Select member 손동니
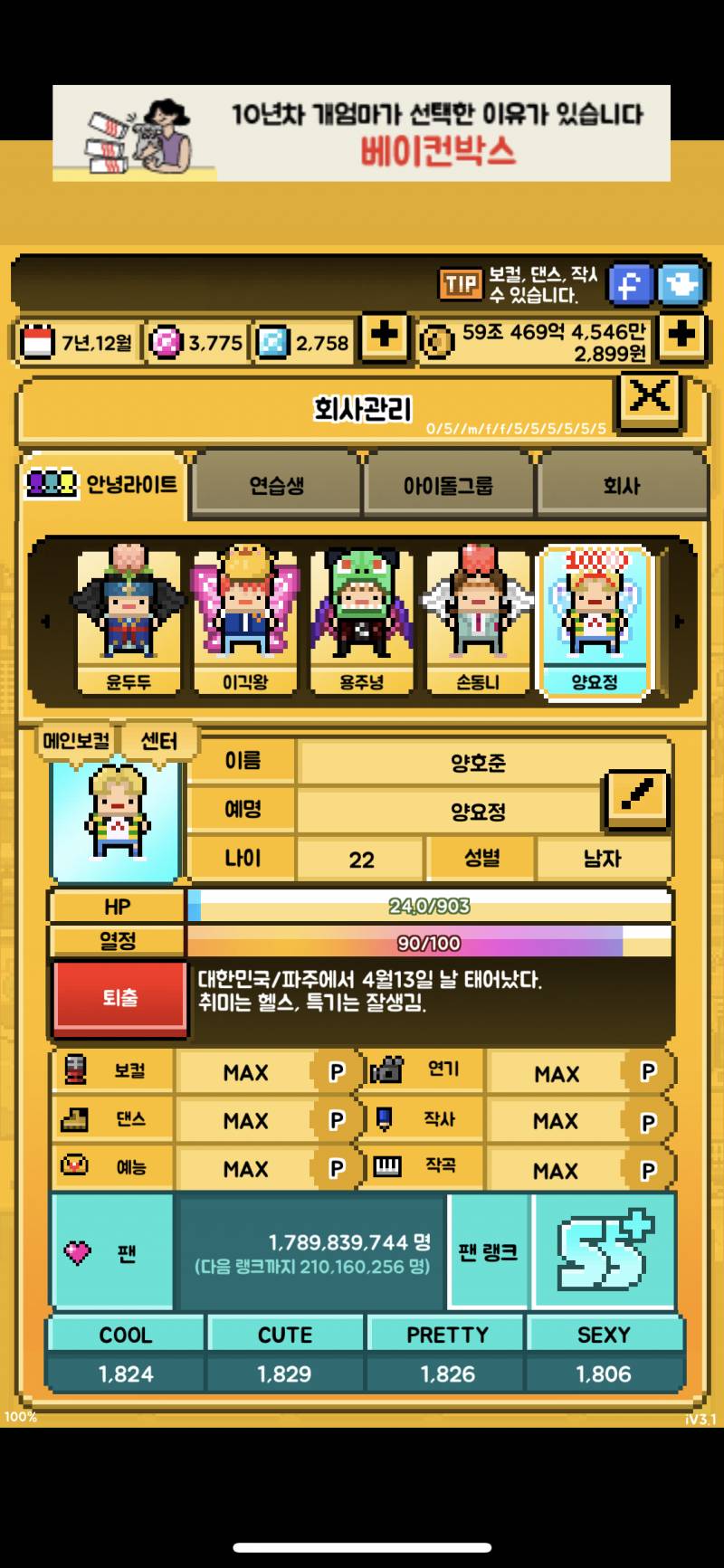The image size is (724, 1568). (x=478, y=621)
